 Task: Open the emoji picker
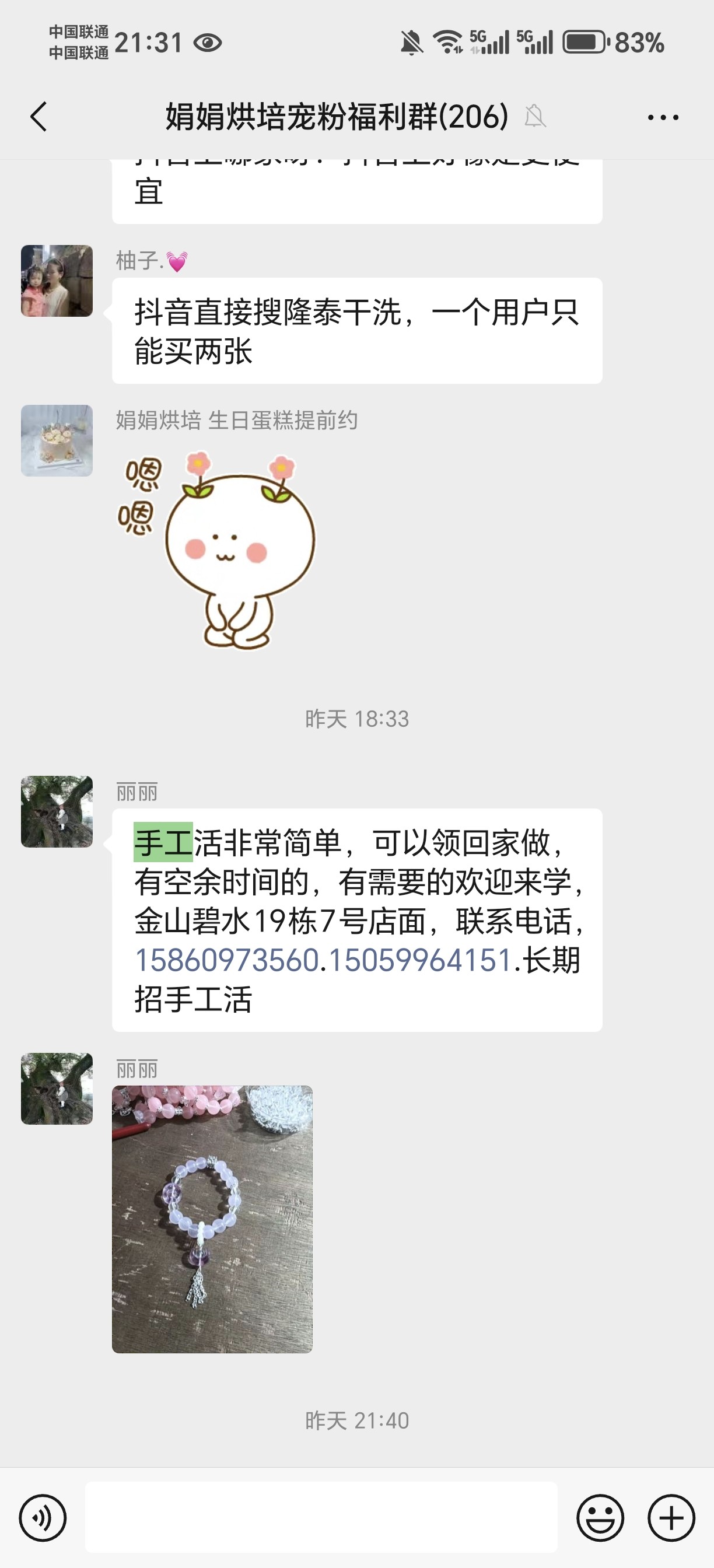pyautogui.click(x=600, y=1517)
